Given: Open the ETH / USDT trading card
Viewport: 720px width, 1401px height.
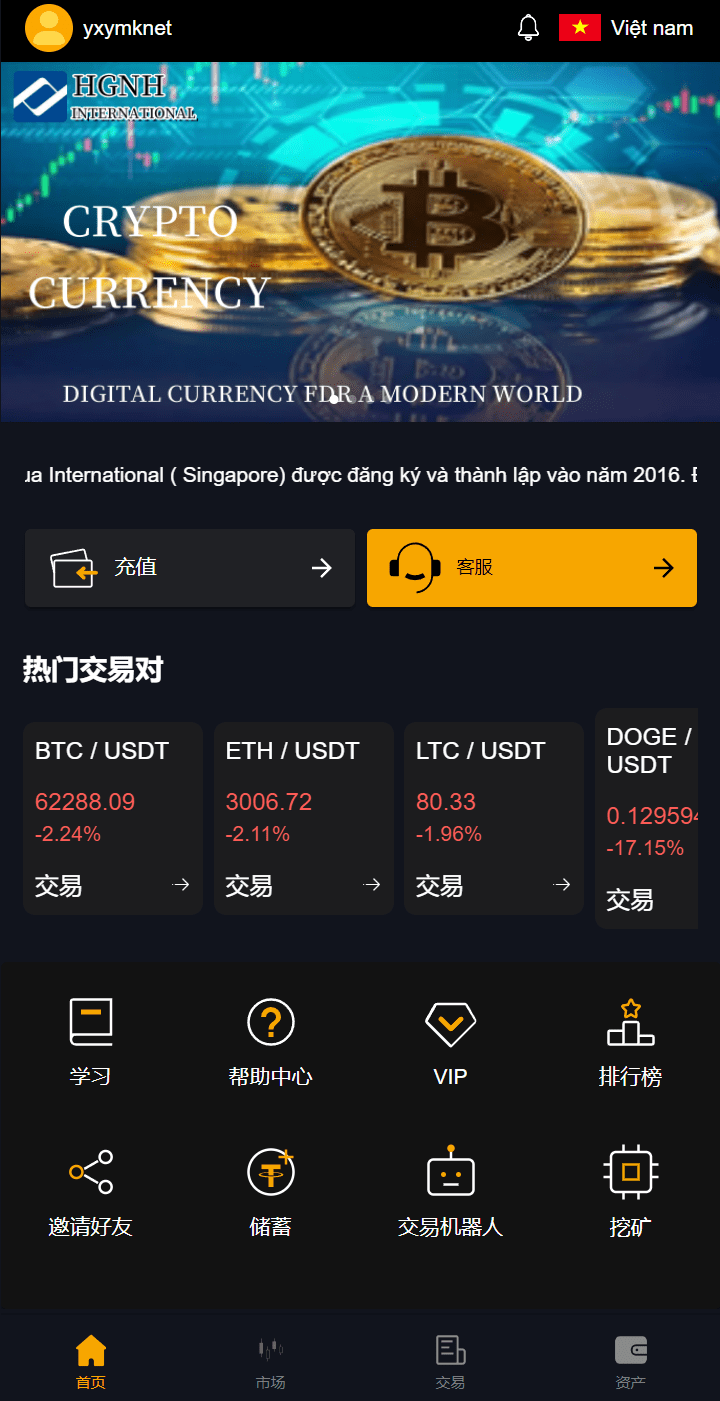Looking at the screenshot, I should point(303,818).
